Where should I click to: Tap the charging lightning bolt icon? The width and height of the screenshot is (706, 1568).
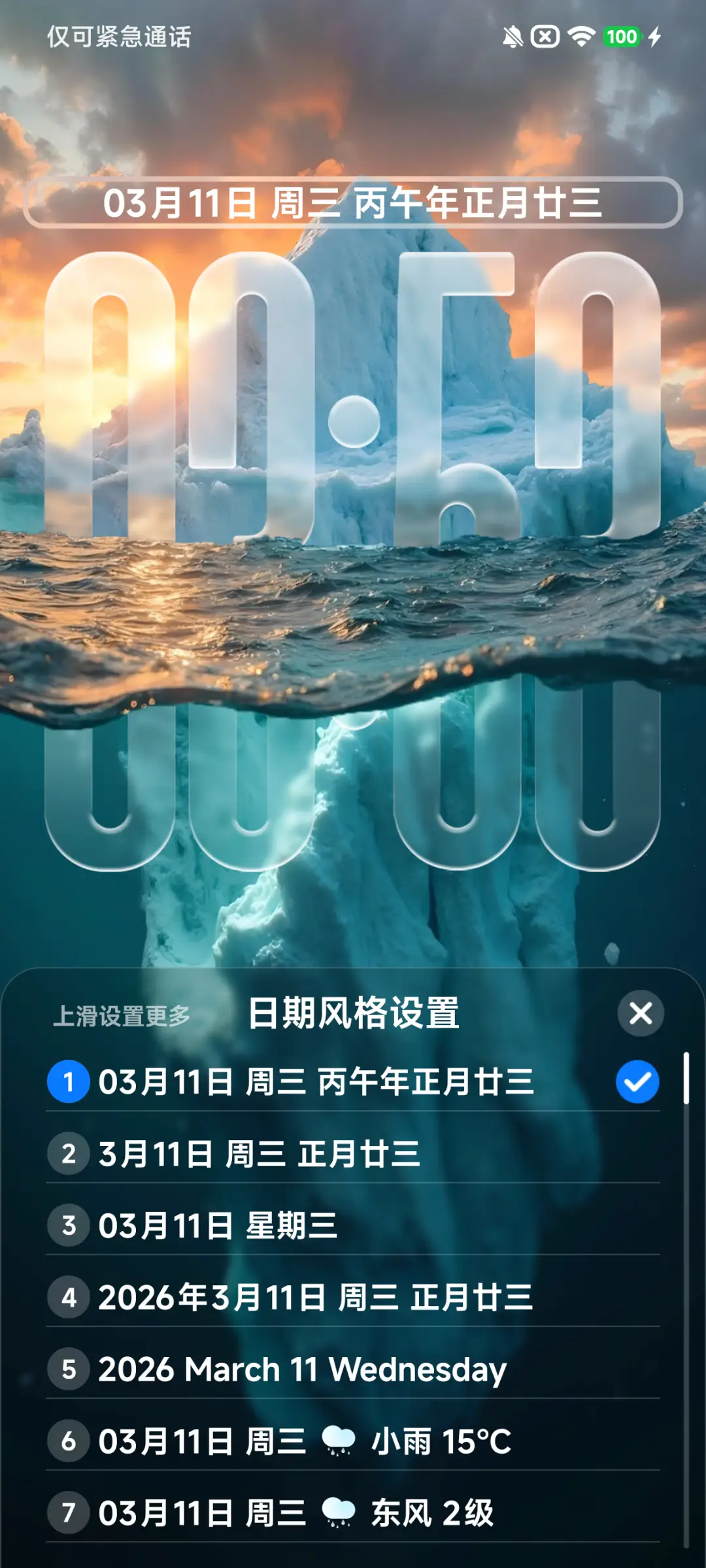tap(656, 37)
